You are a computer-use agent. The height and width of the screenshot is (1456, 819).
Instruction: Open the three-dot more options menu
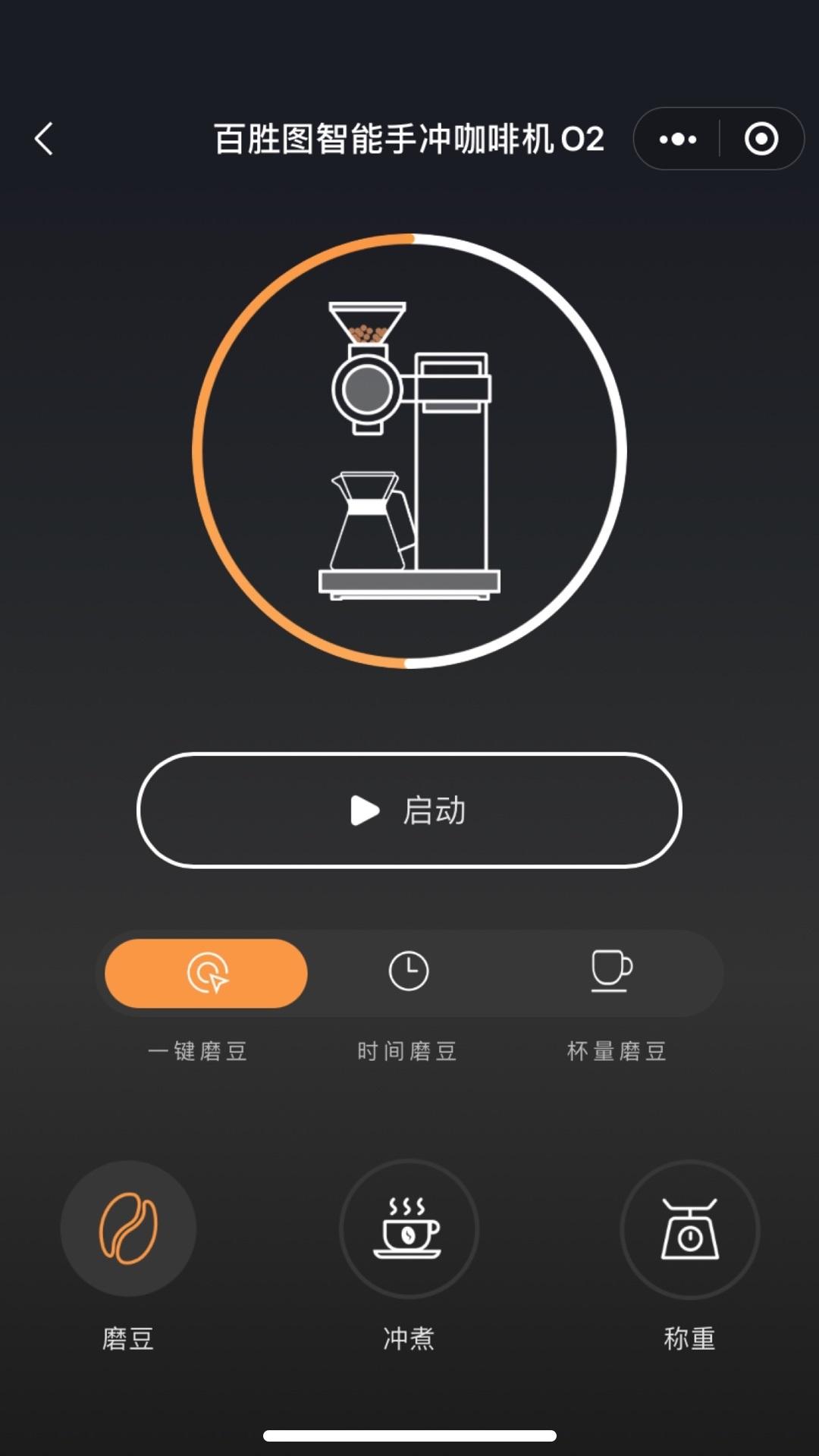677,139
